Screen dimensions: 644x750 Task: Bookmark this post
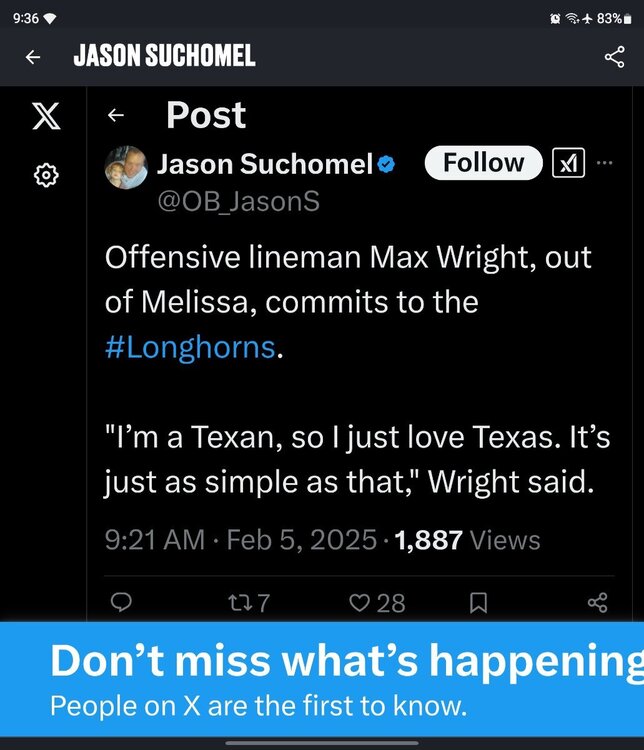click(478, 602)
